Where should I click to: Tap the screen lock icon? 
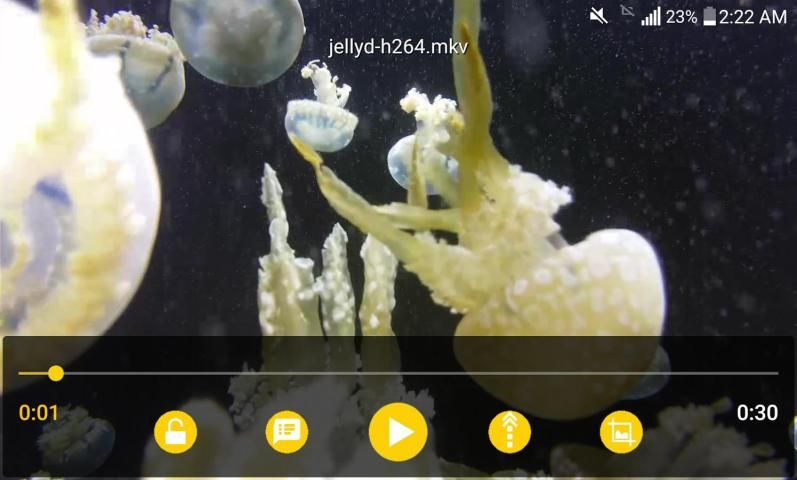click(x=175, y=432)
